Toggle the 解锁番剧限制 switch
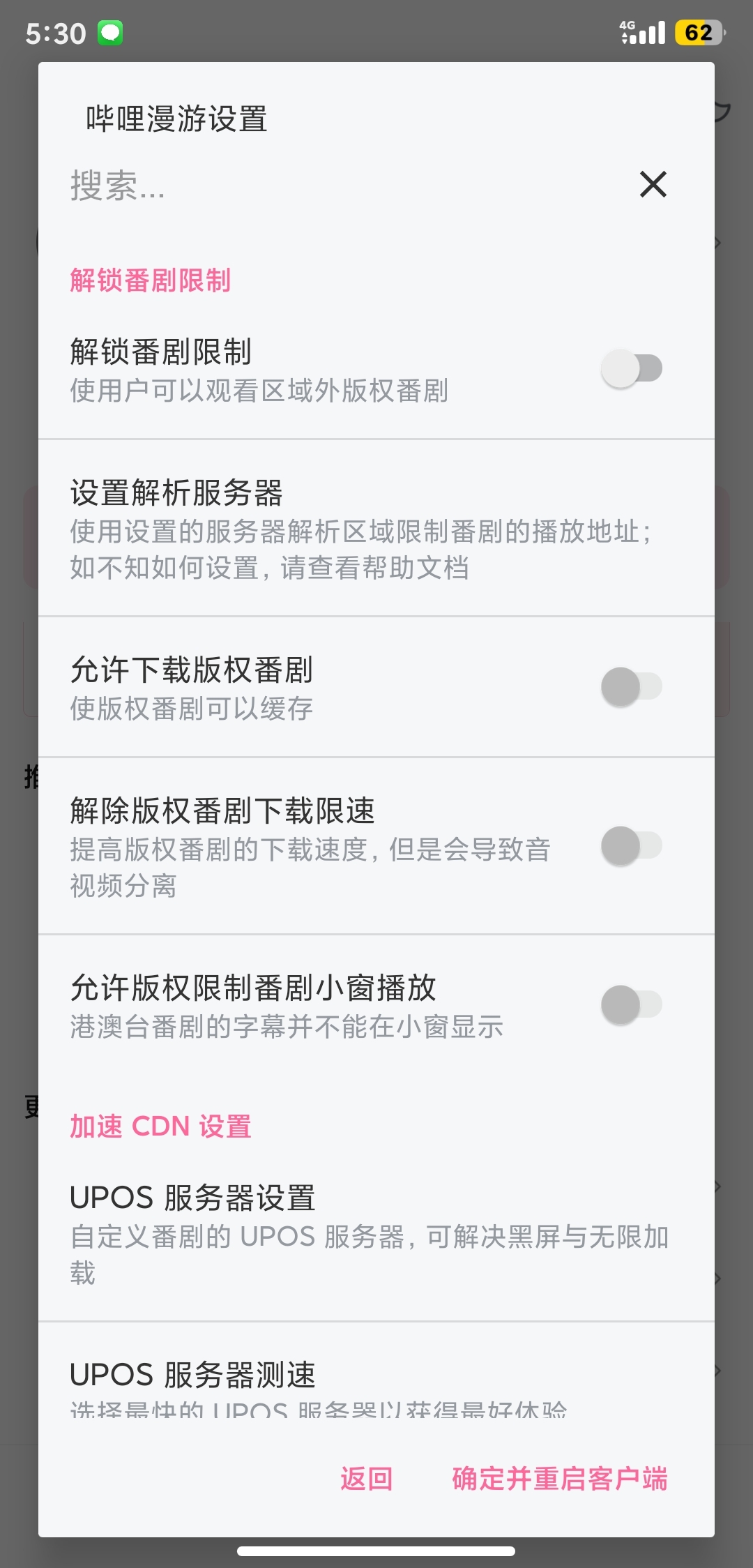This screenshot has height=1568, width=753. (x=632, y=368)
